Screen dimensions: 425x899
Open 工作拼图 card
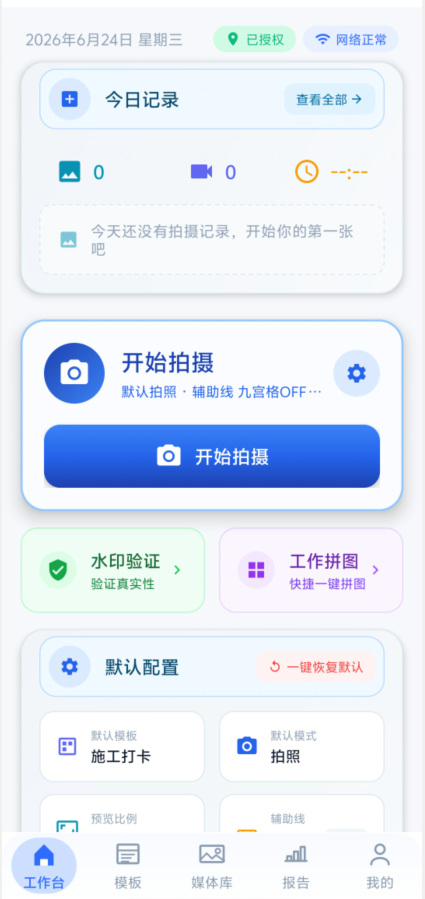311,570
